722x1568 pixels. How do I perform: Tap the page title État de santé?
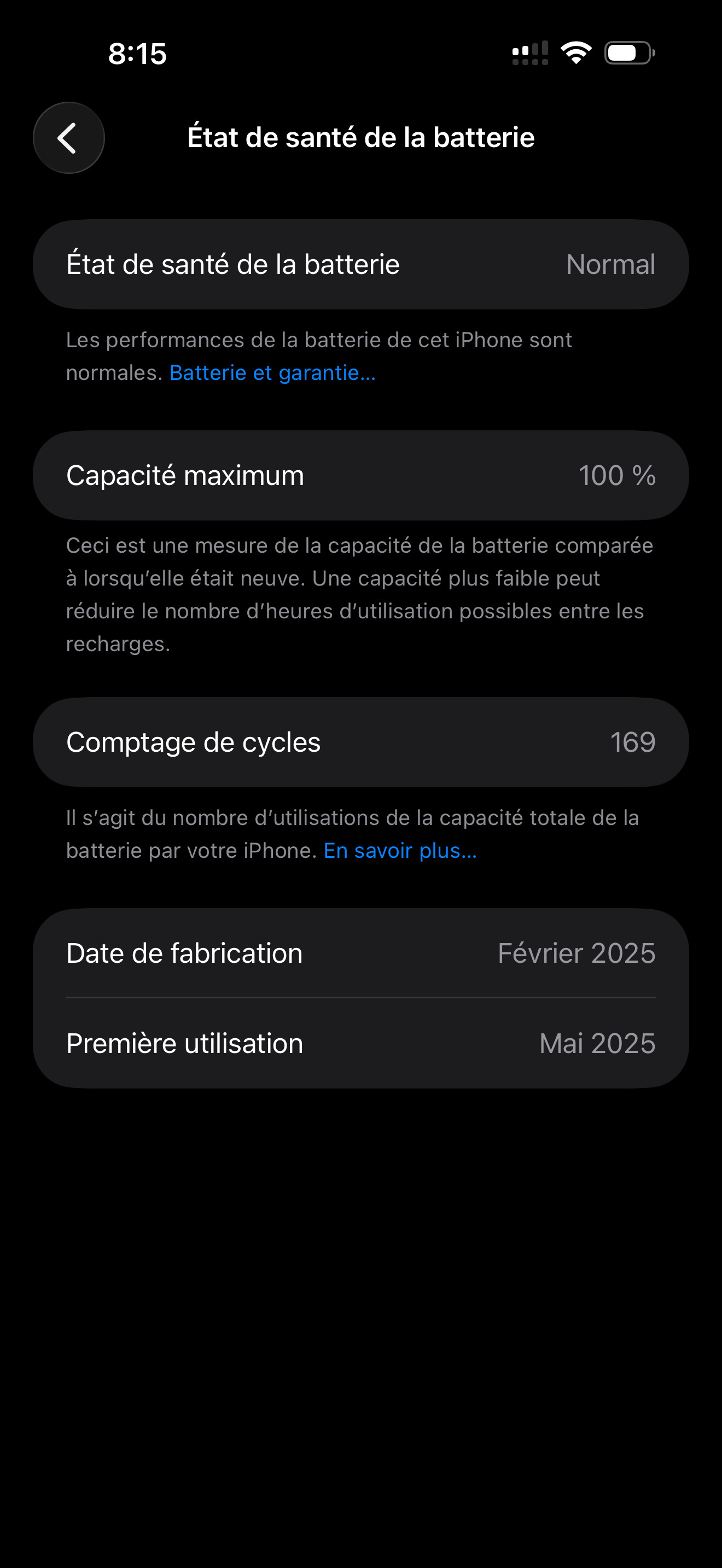(360, 138)
